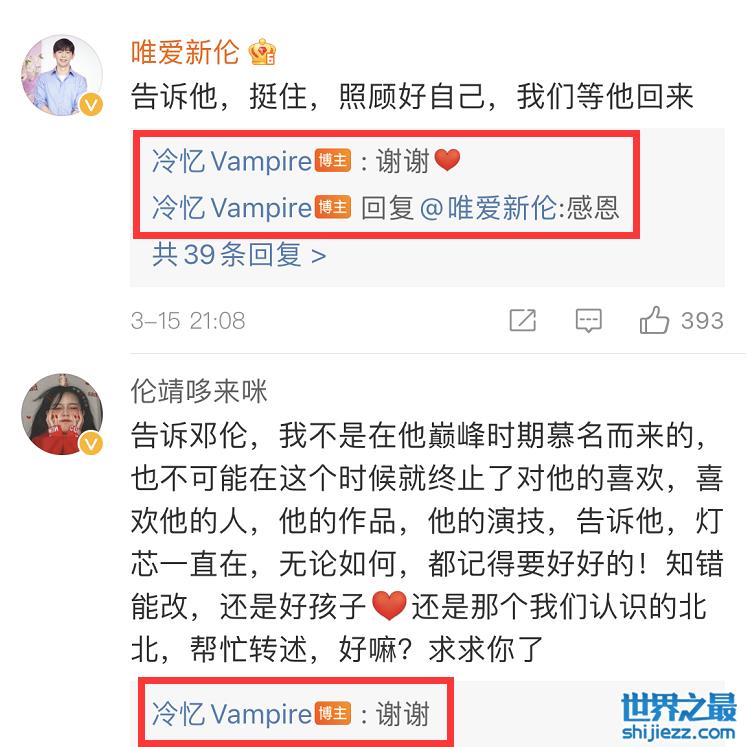
Task: Repost 唯爱新伦's comment
Action: (523, 320)
